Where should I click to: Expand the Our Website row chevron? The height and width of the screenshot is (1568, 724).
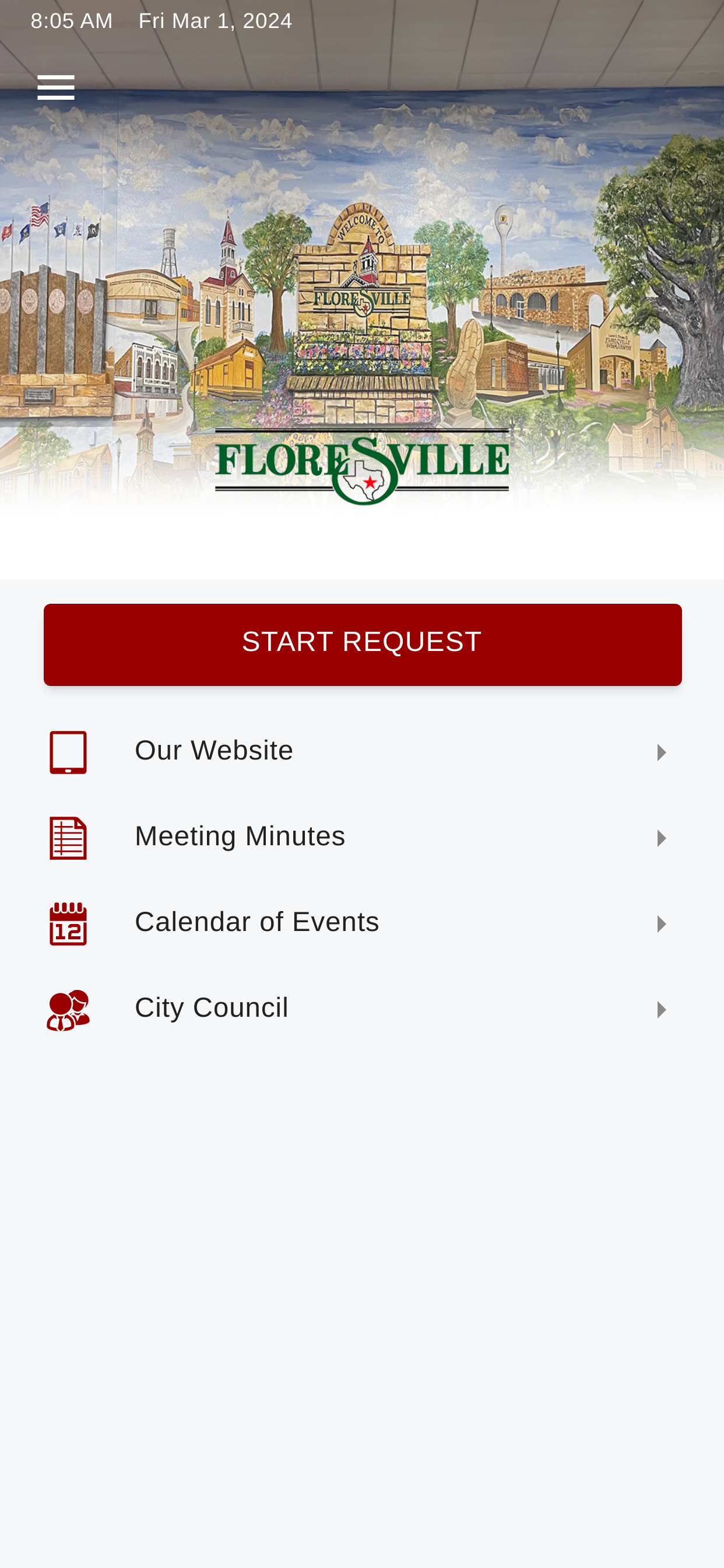tap(660, 751)
